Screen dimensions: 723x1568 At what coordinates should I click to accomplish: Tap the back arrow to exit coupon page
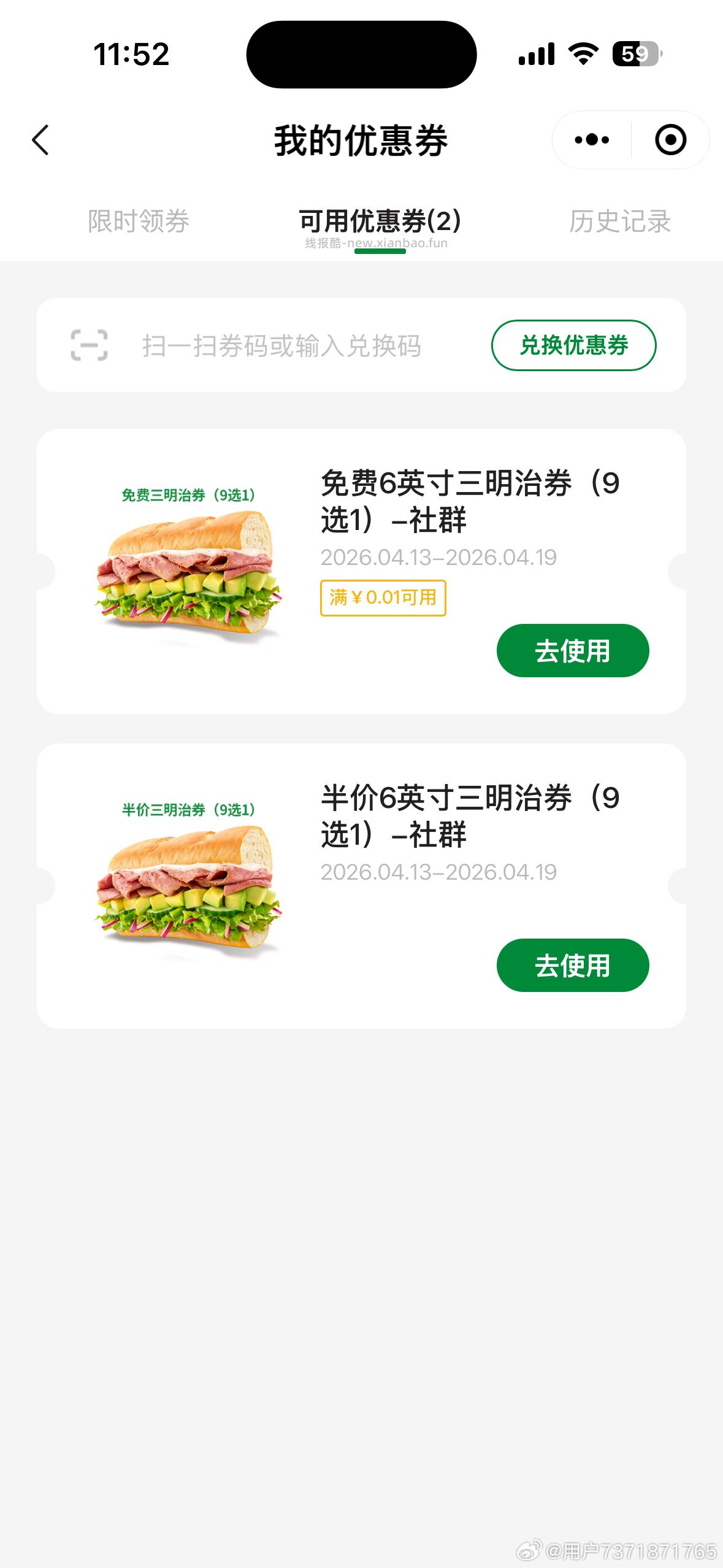tap(40, 140)
